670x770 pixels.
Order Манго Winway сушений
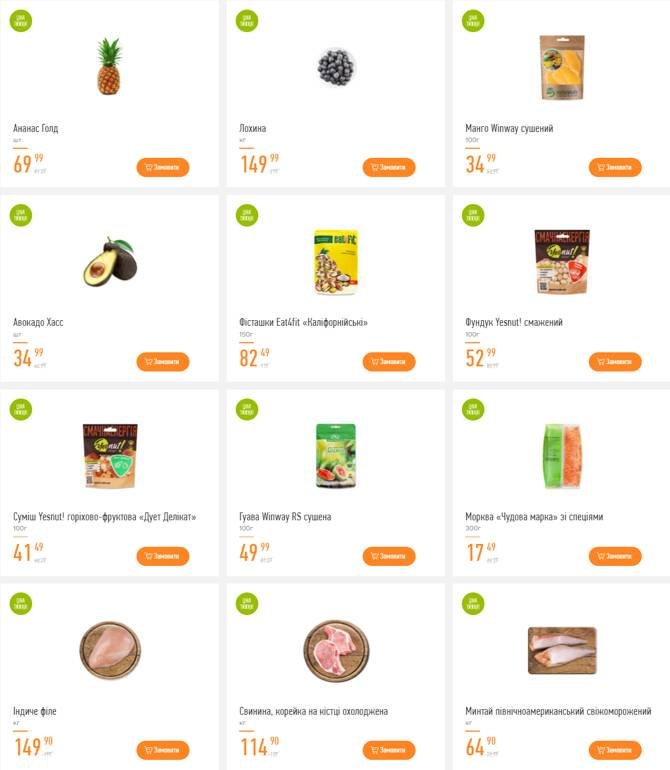click(614, 167)
